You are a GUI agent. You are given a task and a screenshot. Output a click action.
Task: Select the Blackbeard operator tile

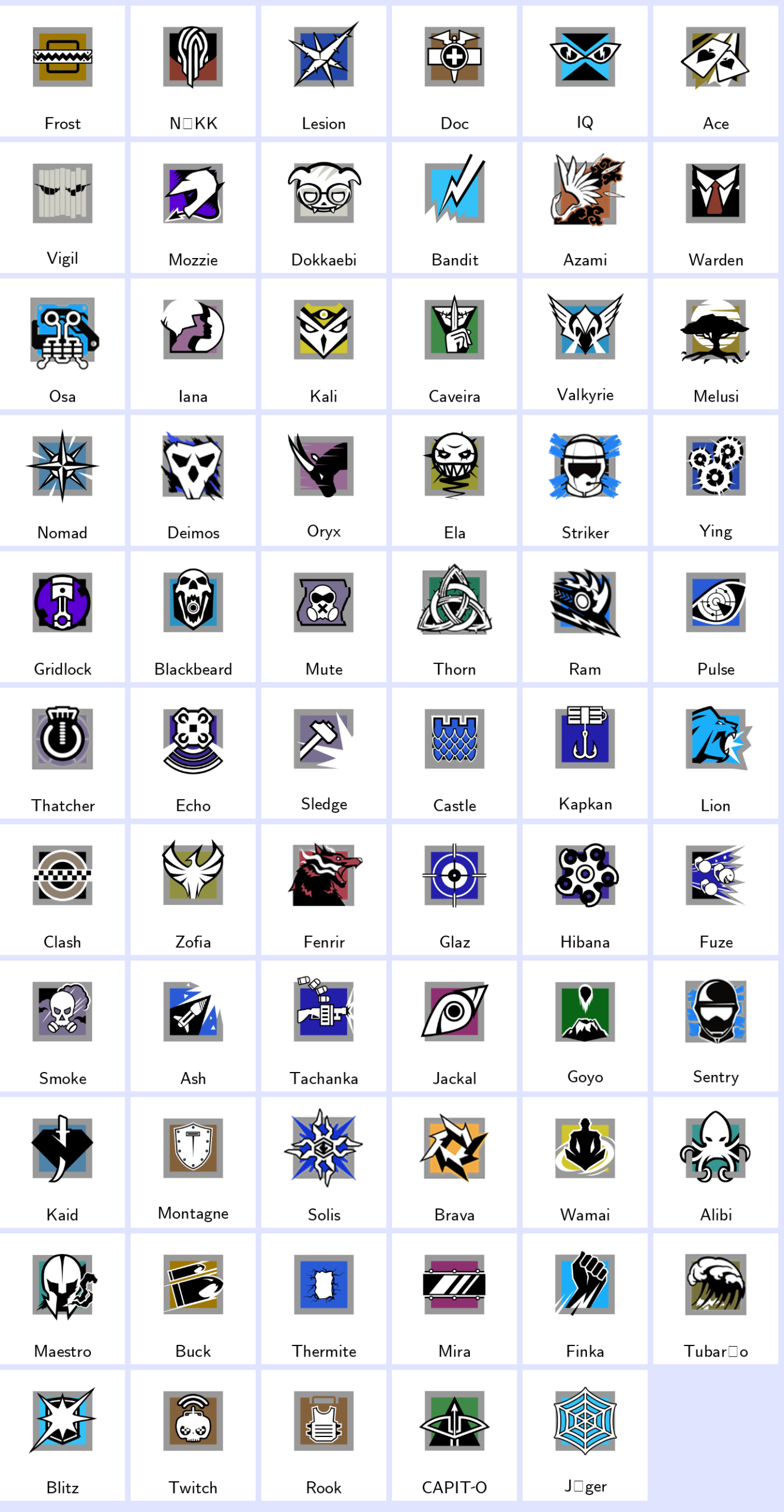point(193,617)
